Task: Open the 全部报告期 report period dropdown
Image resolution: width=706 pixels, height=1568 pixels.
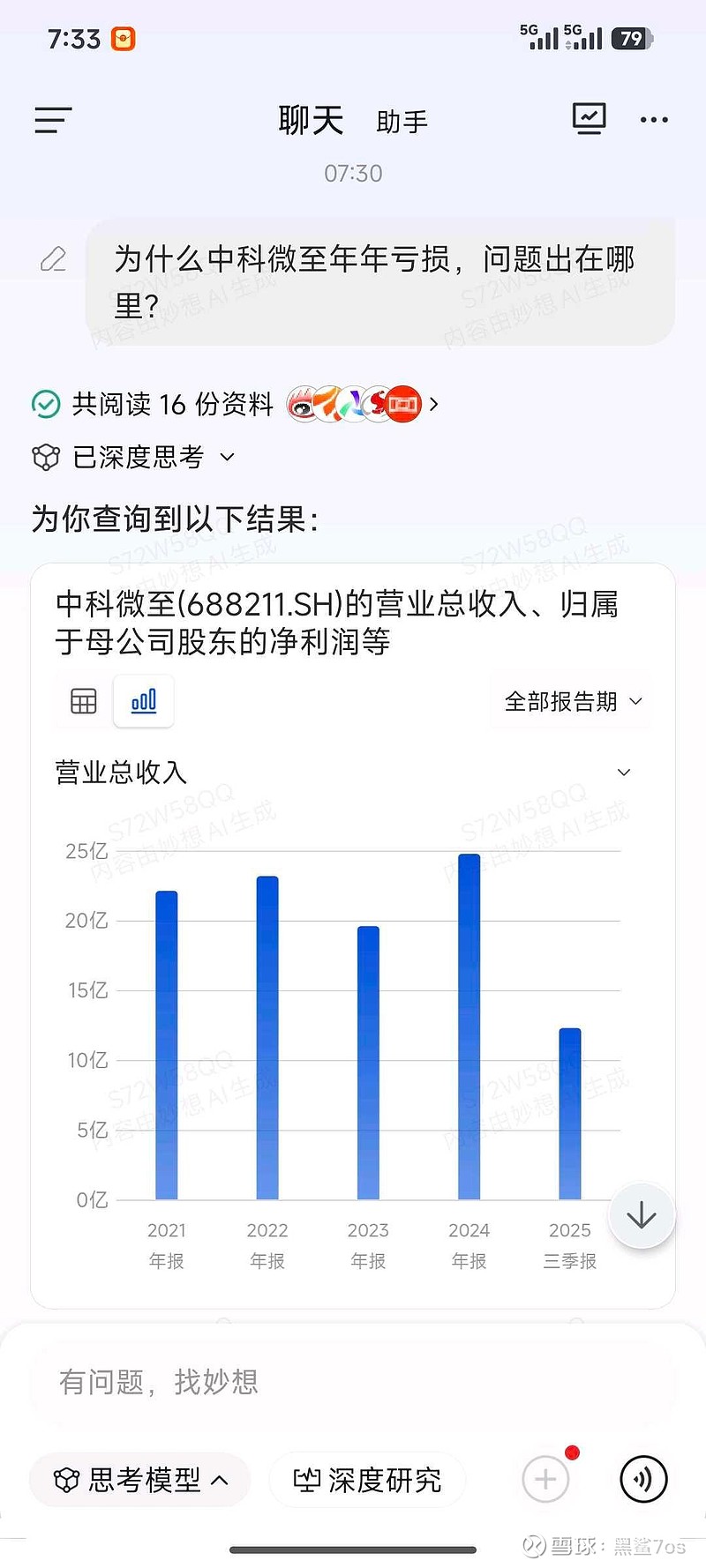Action: [x=569, y=701]
